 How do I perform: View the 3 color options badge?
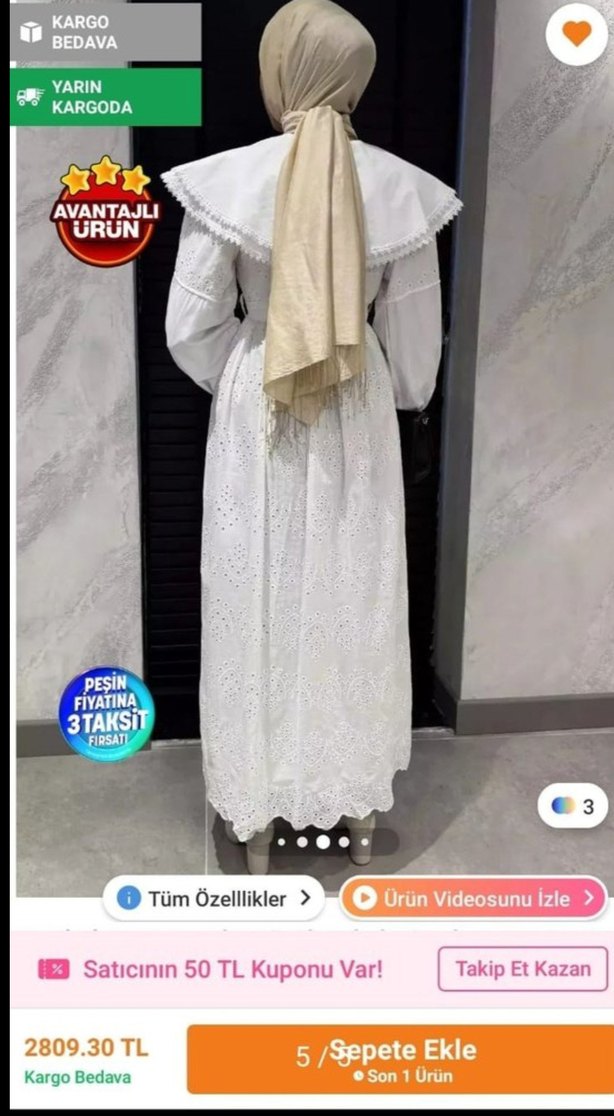pyautogui.click(x=573, y=806)
